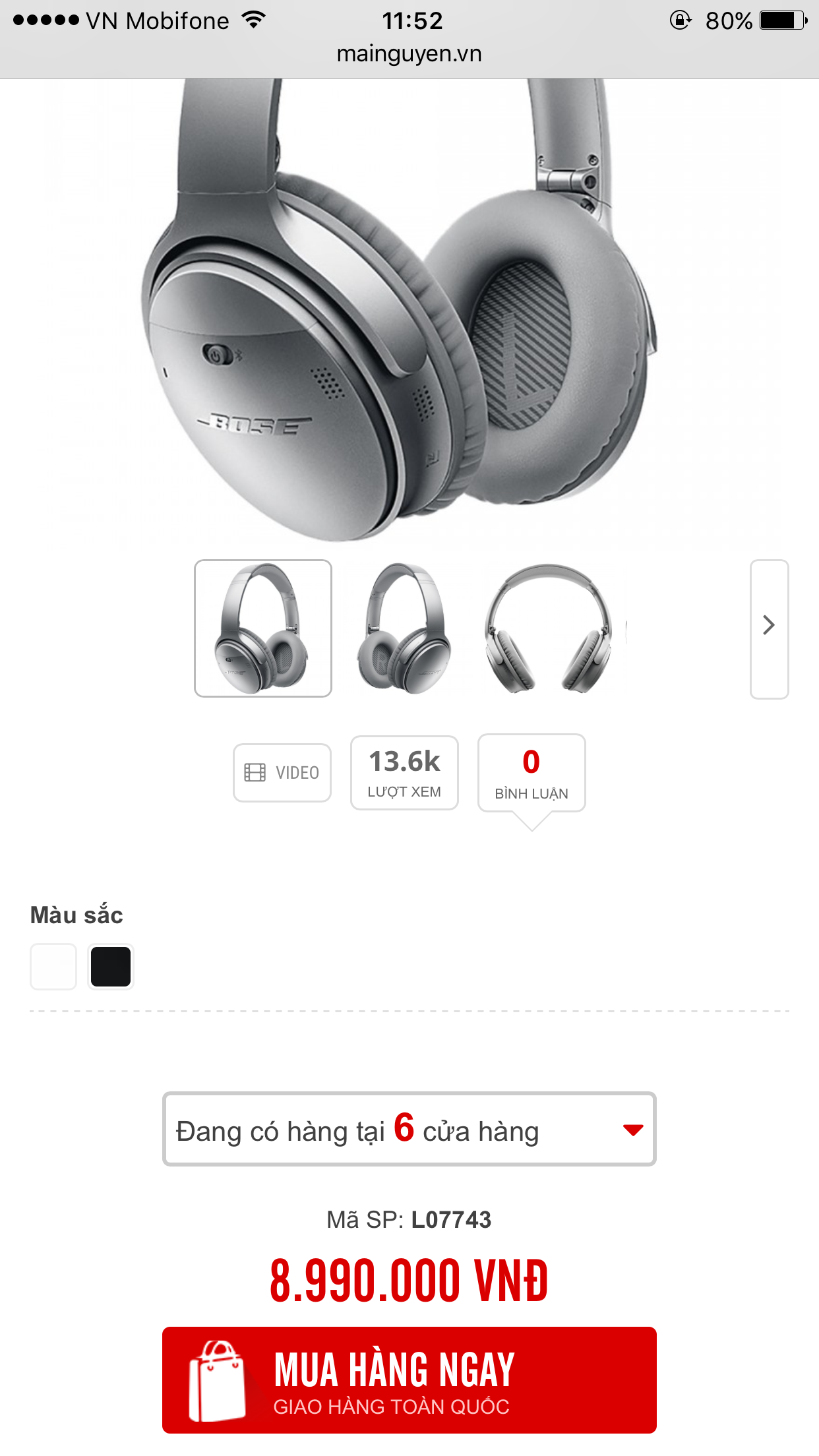819x1456 pixels.
Task: Tap MUA HÀNG NGAY to buy now
Action: (409, 1380)
